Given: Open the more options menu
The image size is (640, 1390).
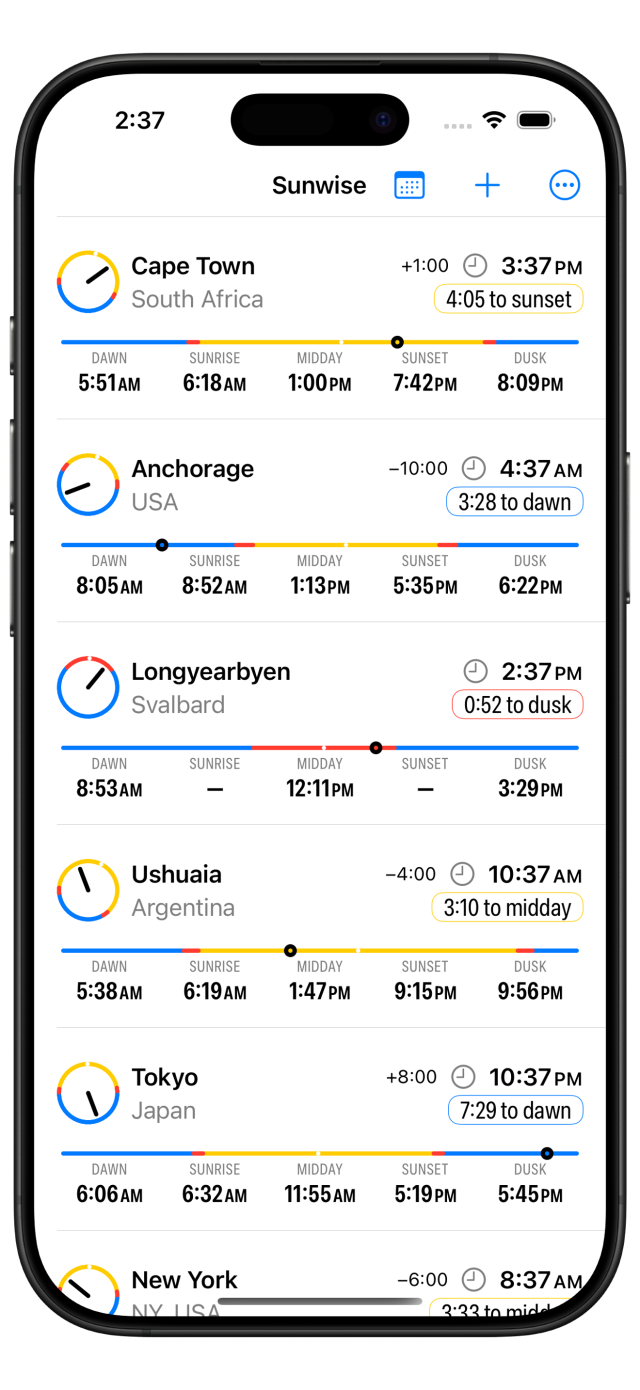Looking at the screenshot, I should 565,185.
